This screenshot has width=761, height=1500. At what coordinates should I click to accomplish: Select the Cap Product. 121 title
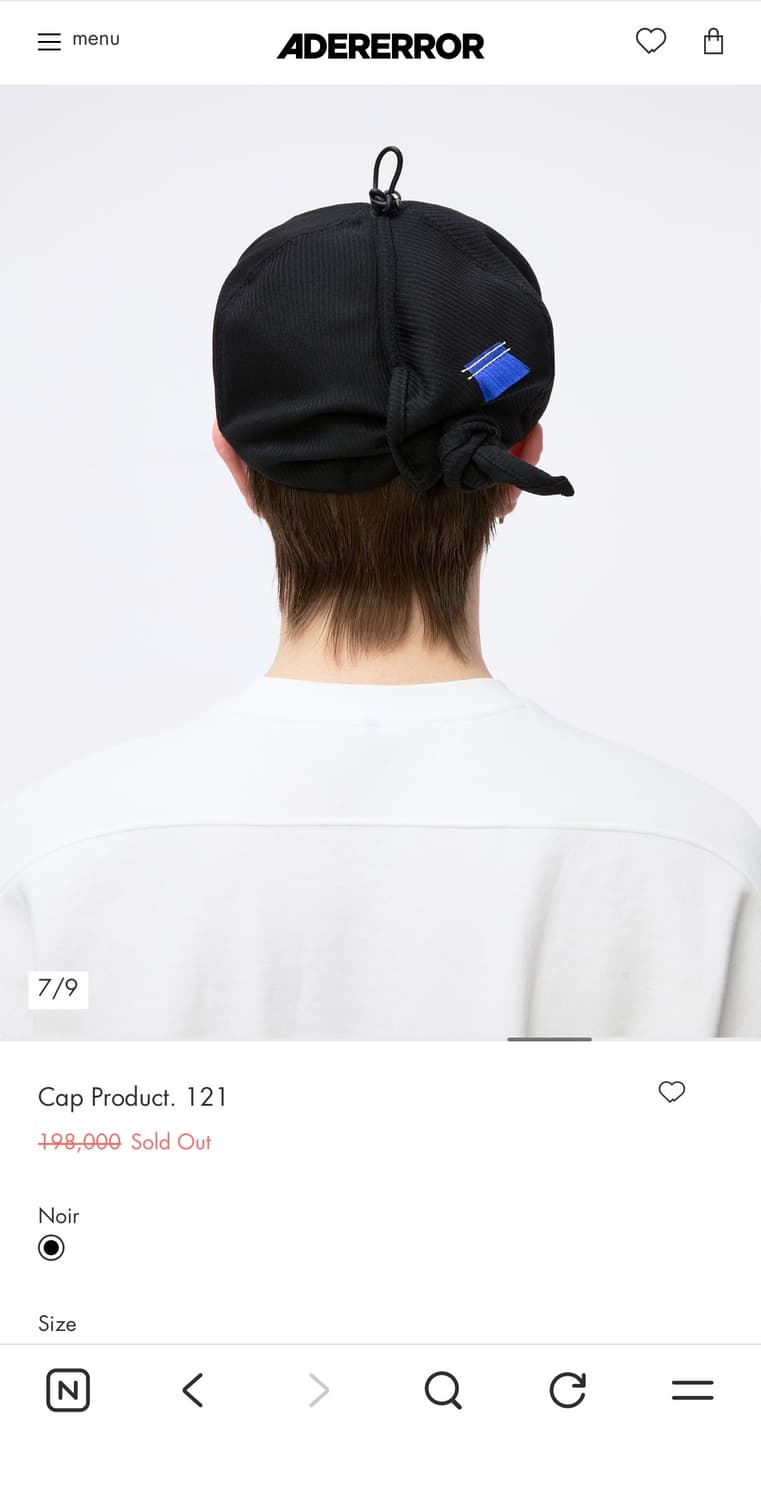pyautogui.click(x=132, y=1097)
